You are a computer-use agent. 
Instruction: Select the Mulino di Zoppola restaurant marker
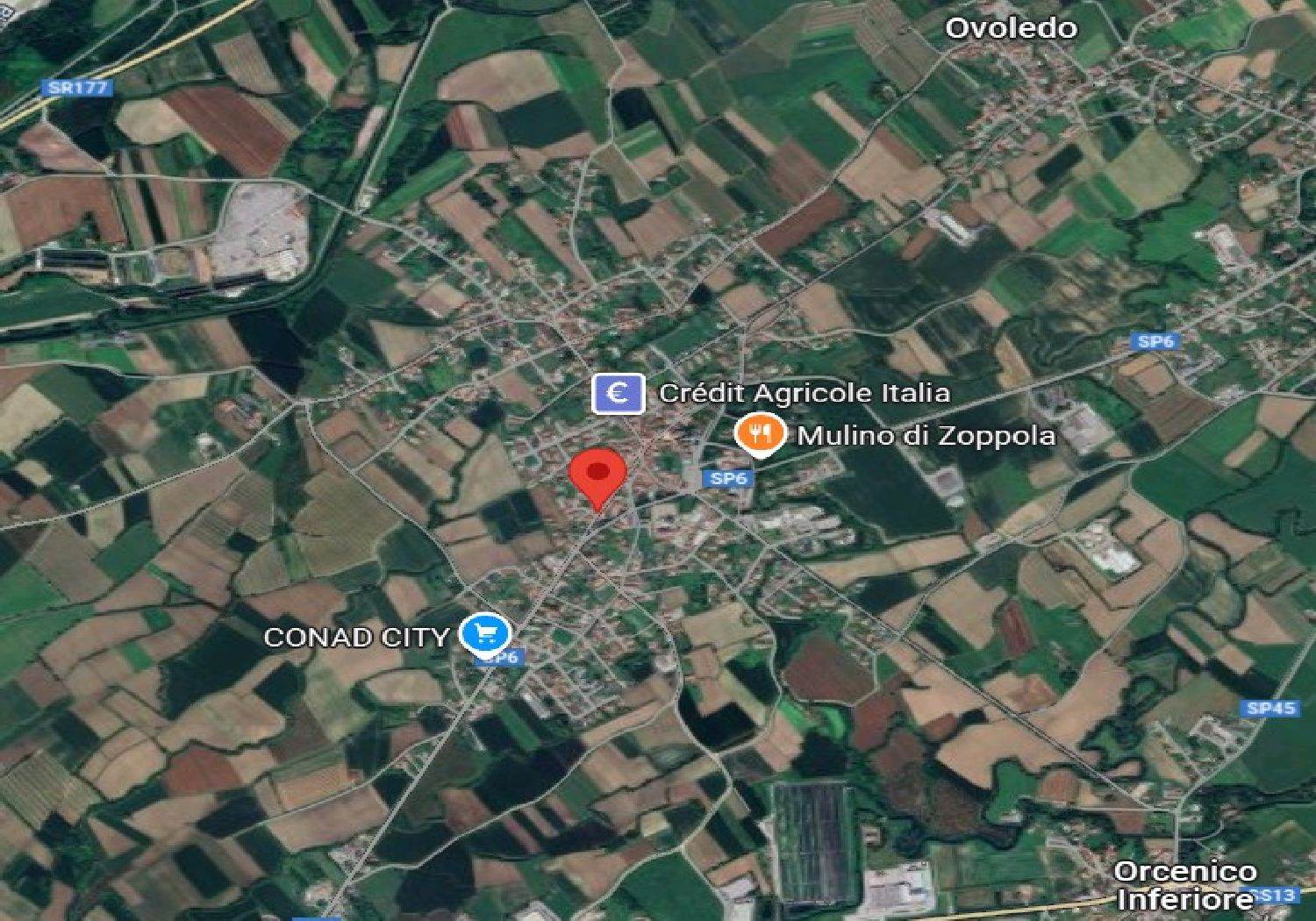759,434
